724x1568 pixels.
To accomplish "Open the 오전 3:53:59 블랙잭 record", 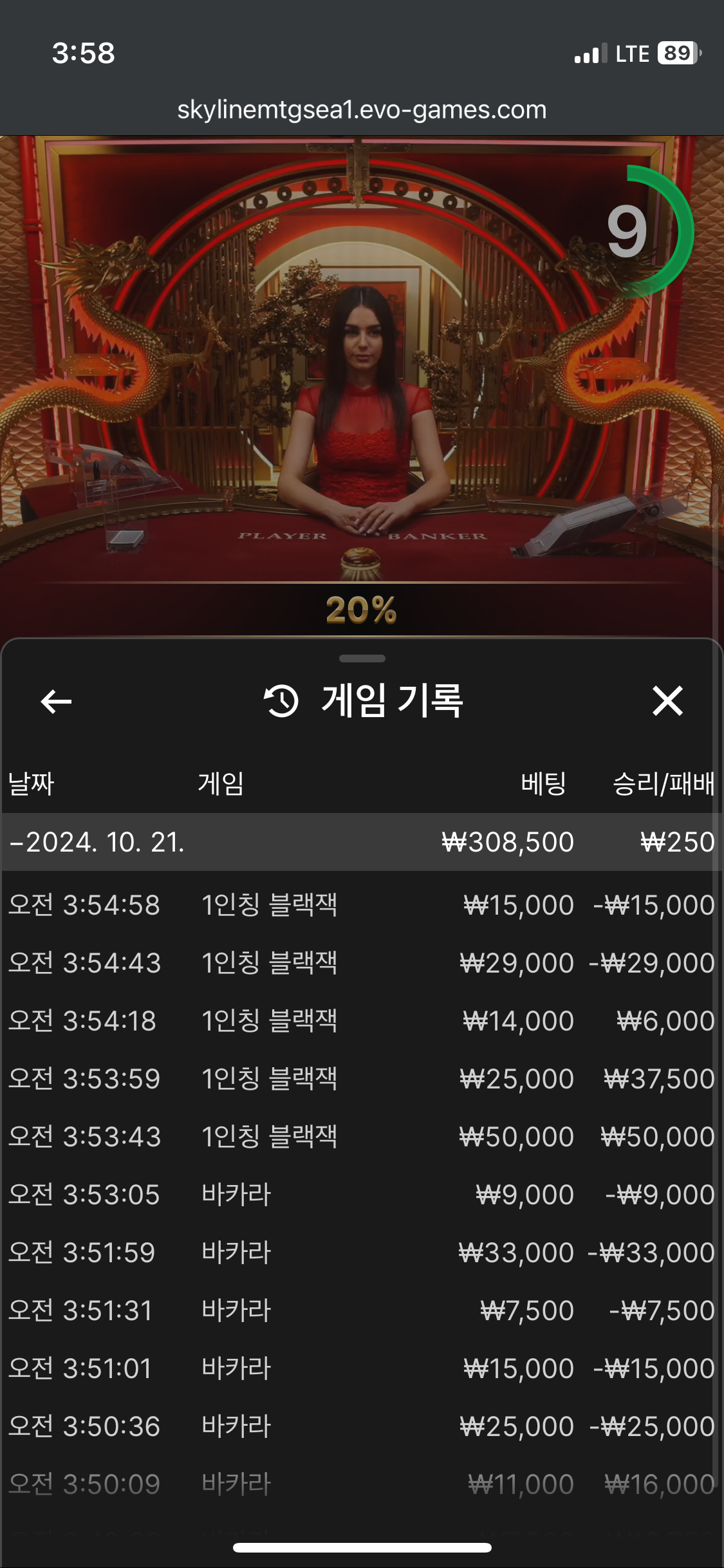I will (x=360, y=1079).
